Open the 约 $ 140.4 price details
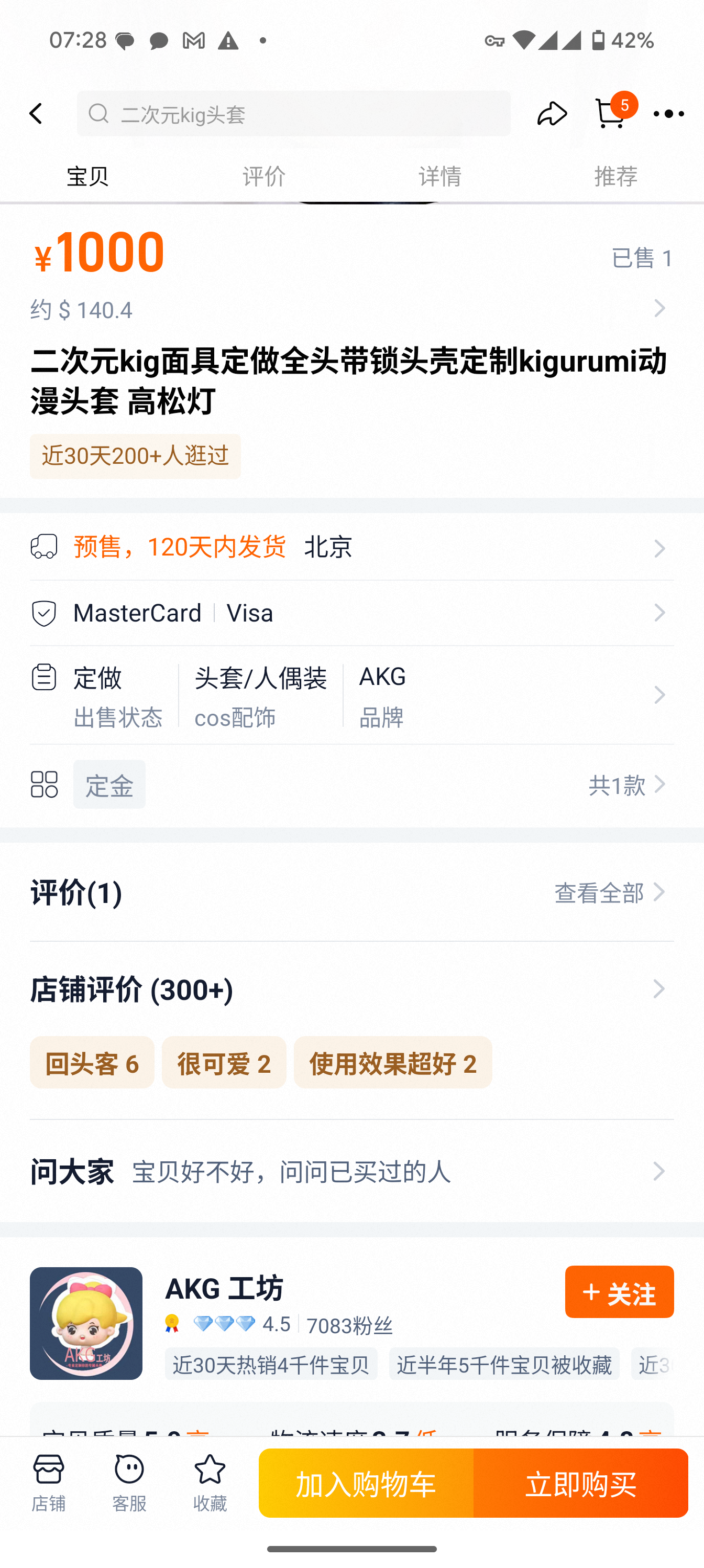This screenshot has width=704, height=1568. point(351,309)
